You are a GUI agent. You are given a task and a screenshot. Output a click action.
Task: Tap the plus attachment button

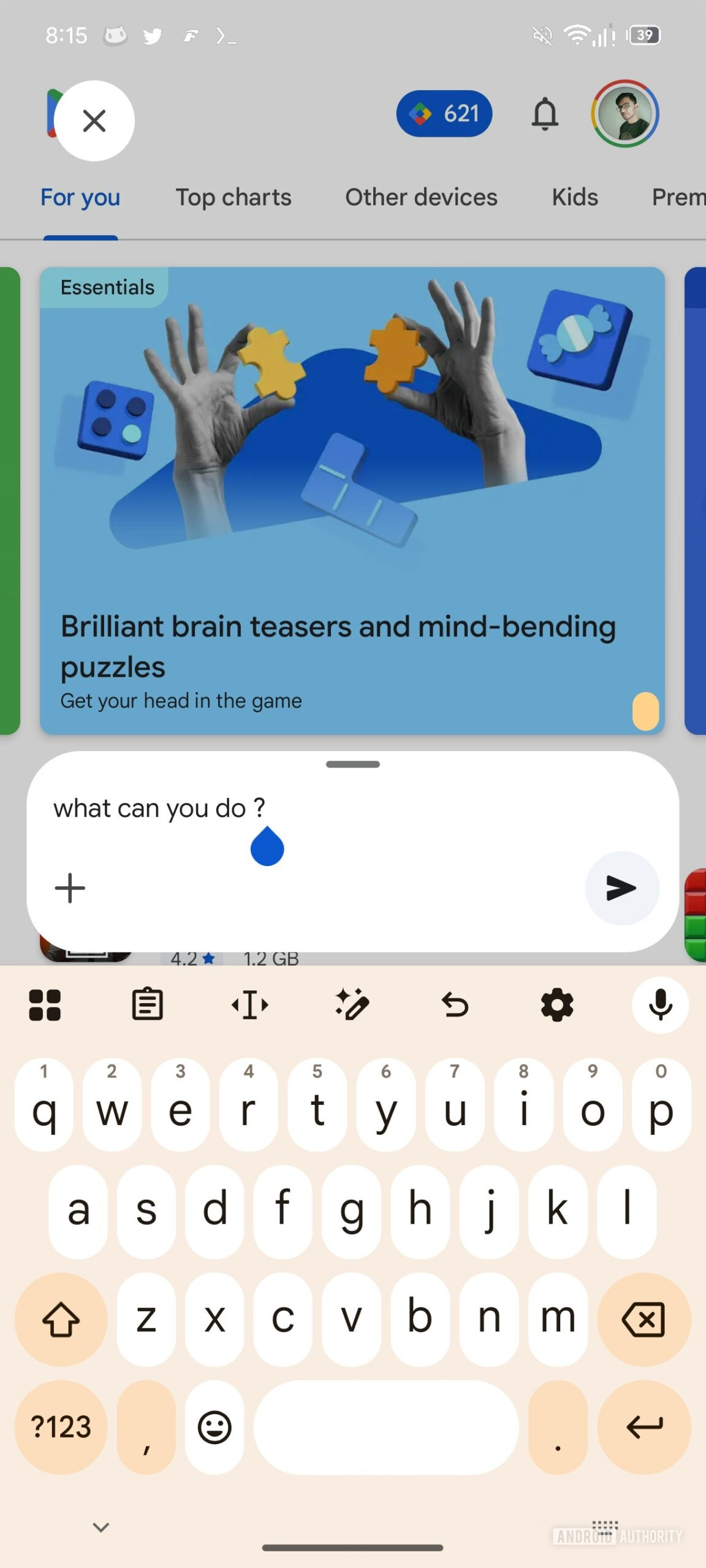(x=70, y=888)
